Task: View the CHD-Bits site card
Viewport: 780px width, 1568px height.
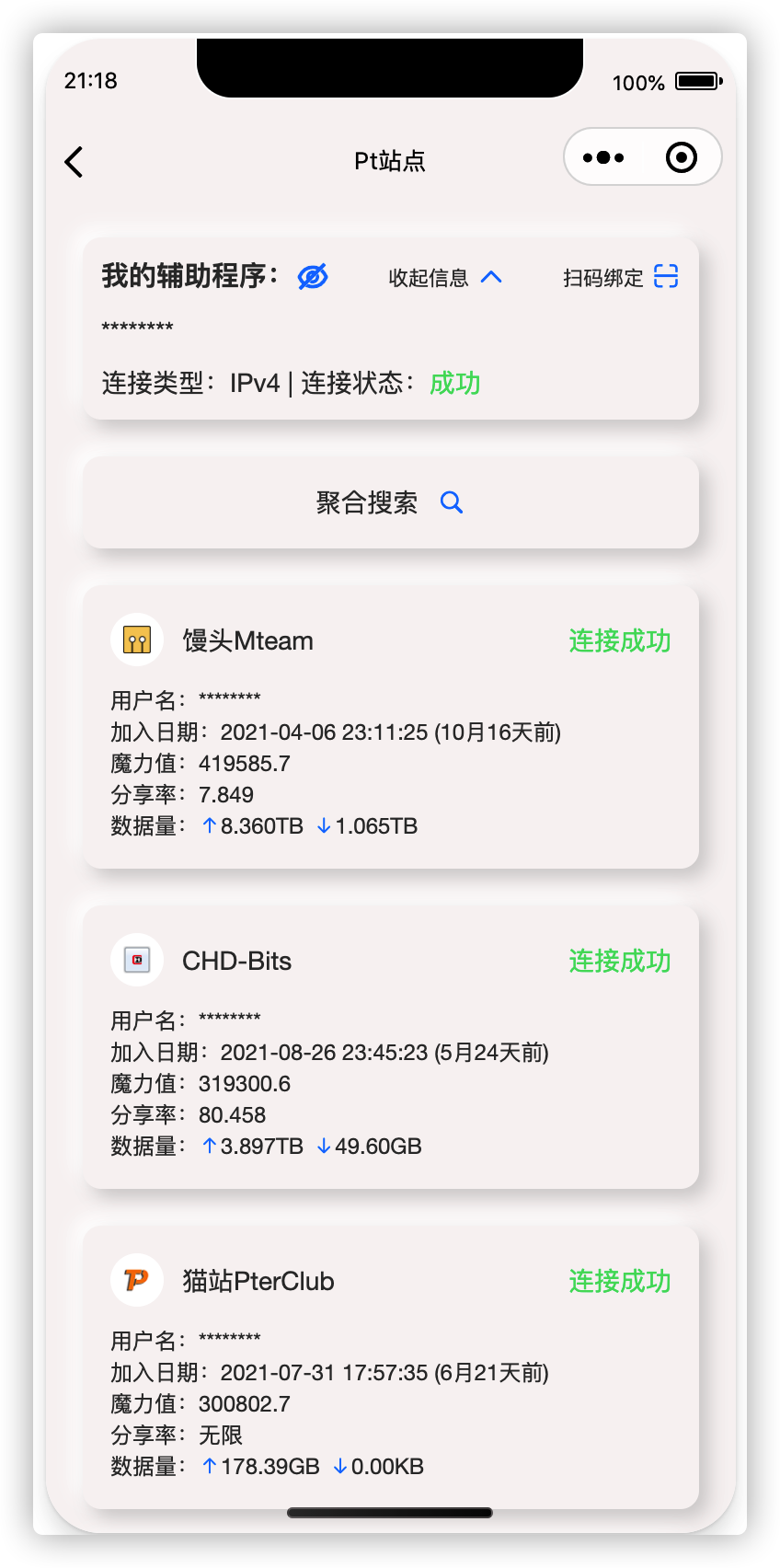Action: (x=390, y=1047)
